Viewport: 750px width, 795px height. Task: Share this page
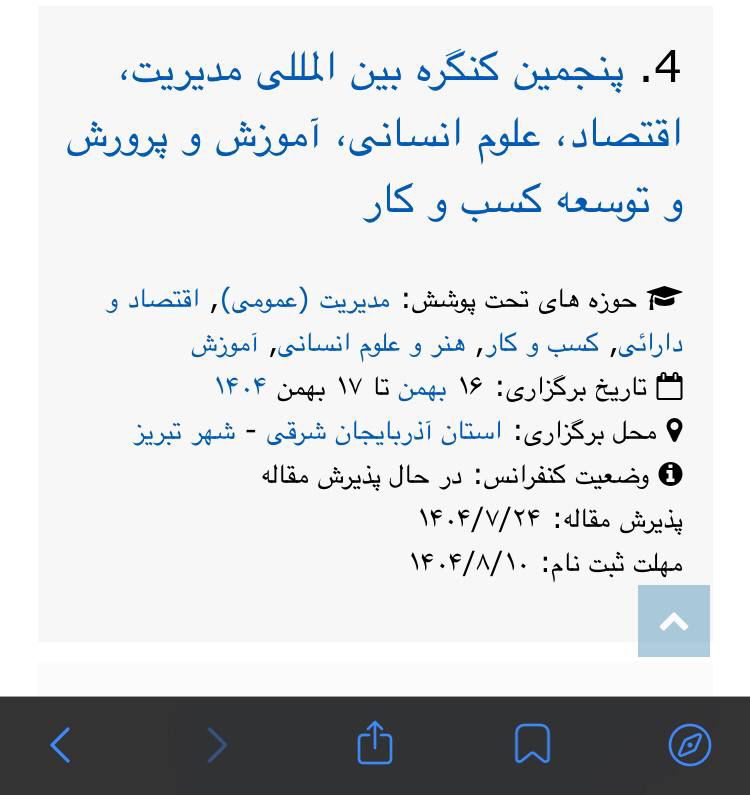(x=375, y=744)
